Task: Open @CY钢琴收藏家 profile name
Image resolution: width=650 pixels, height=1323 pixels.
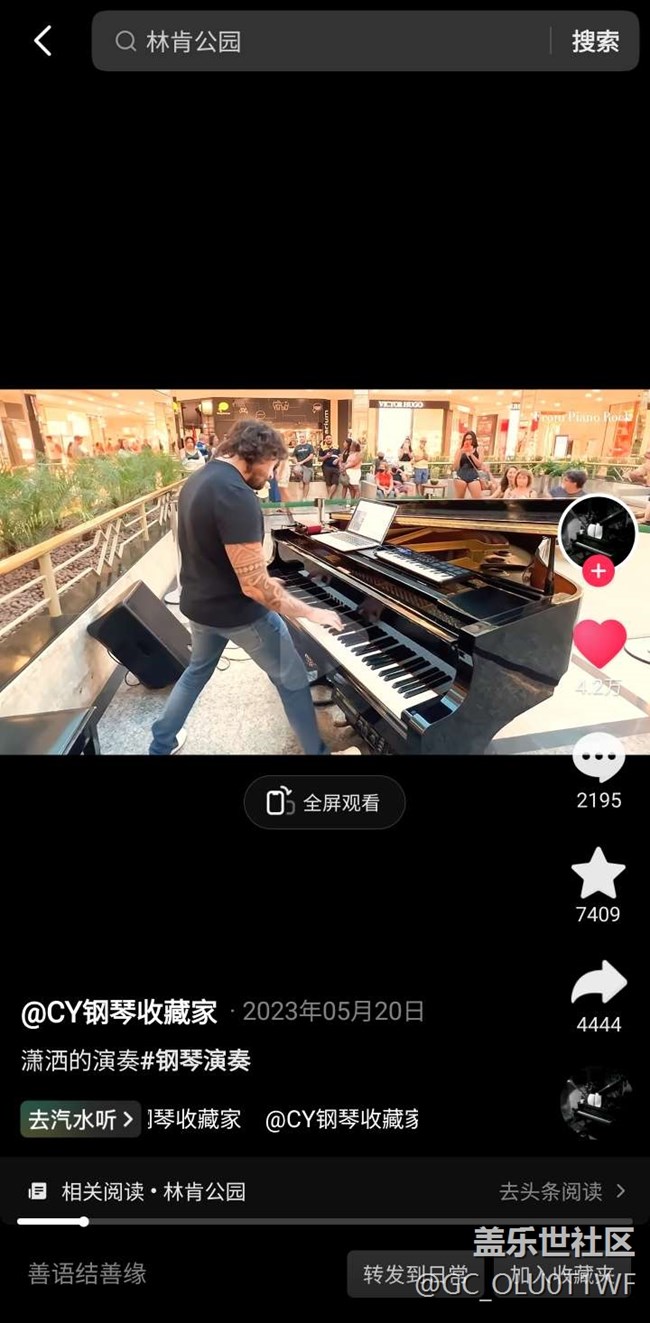Action: coord(119,1012)
